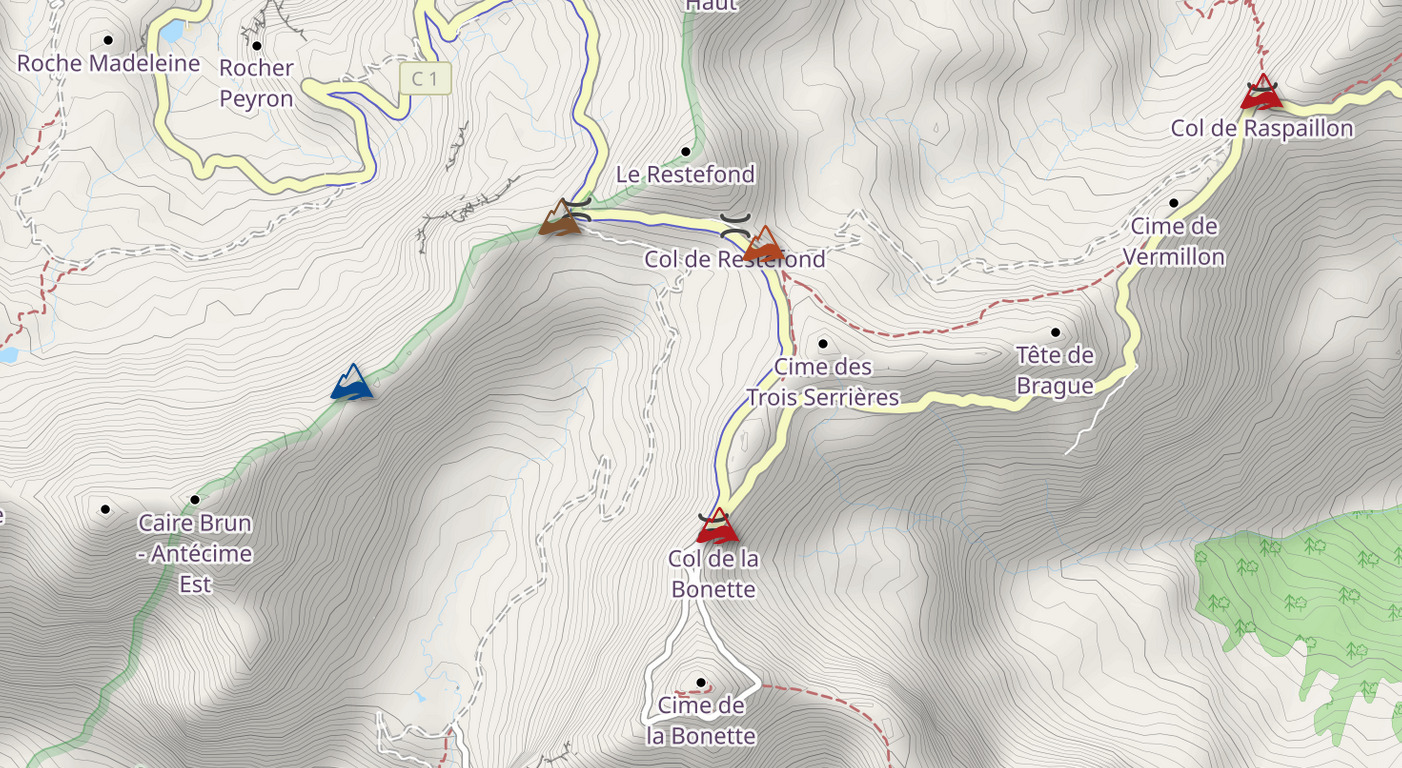Select the brown mountain pass marker
Viewport: 1402px width, 768px height.
(560, 218)
